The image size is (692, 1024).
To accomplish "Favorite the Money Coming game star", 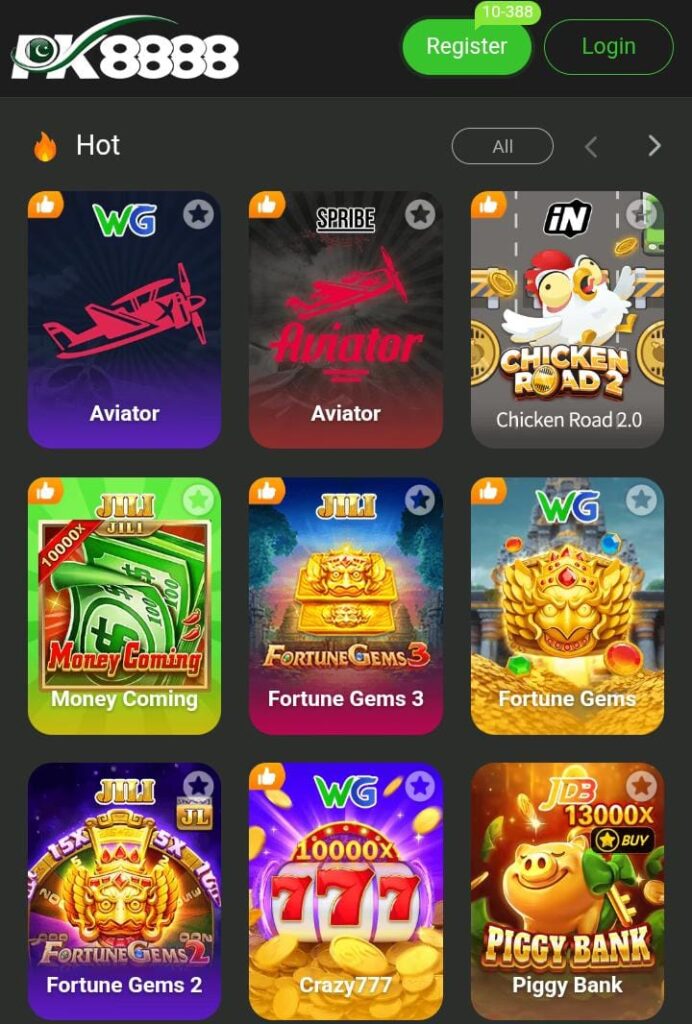I will tap(198, 499).
